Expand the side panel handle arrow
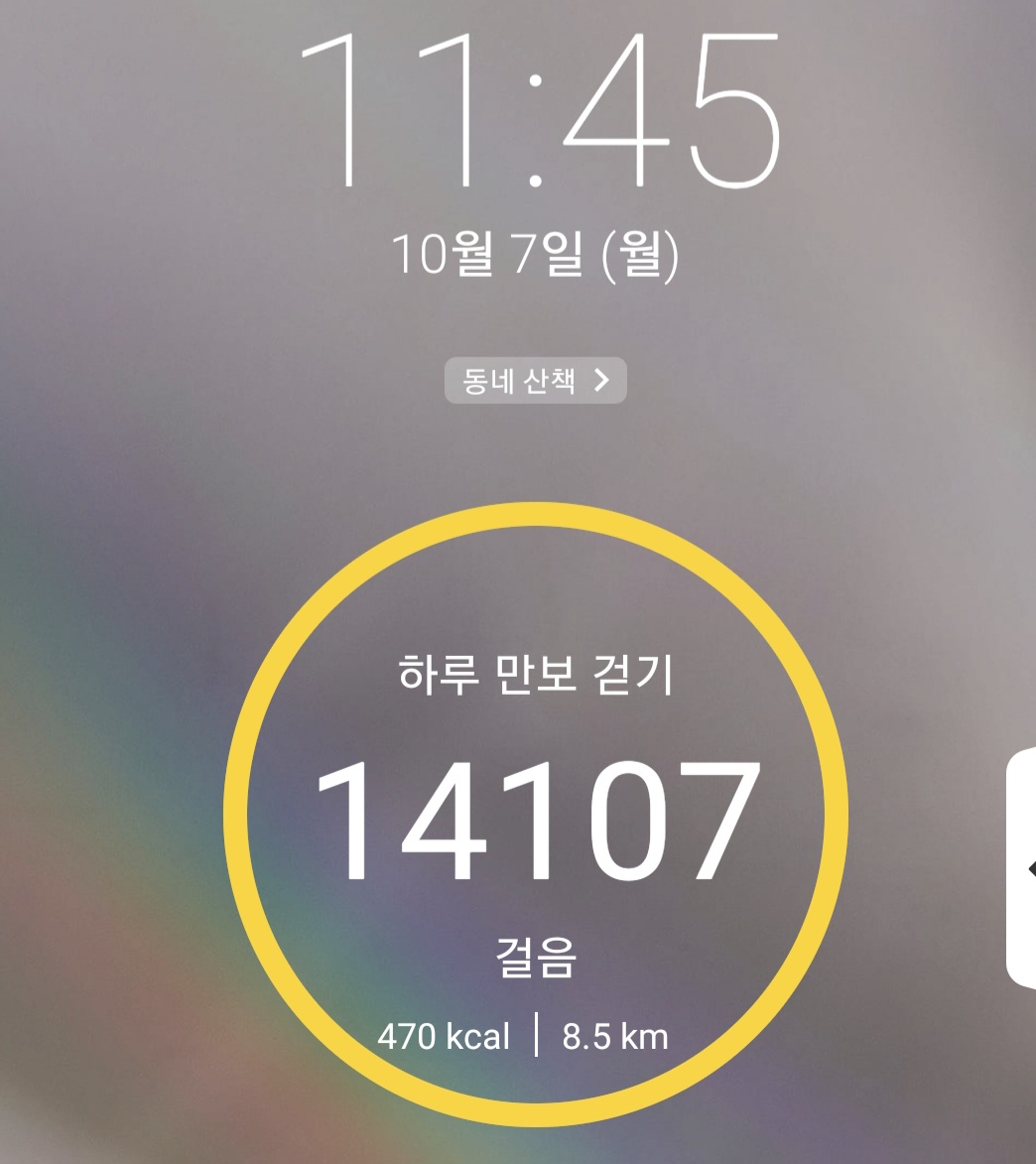 [x=1023, y=868]
